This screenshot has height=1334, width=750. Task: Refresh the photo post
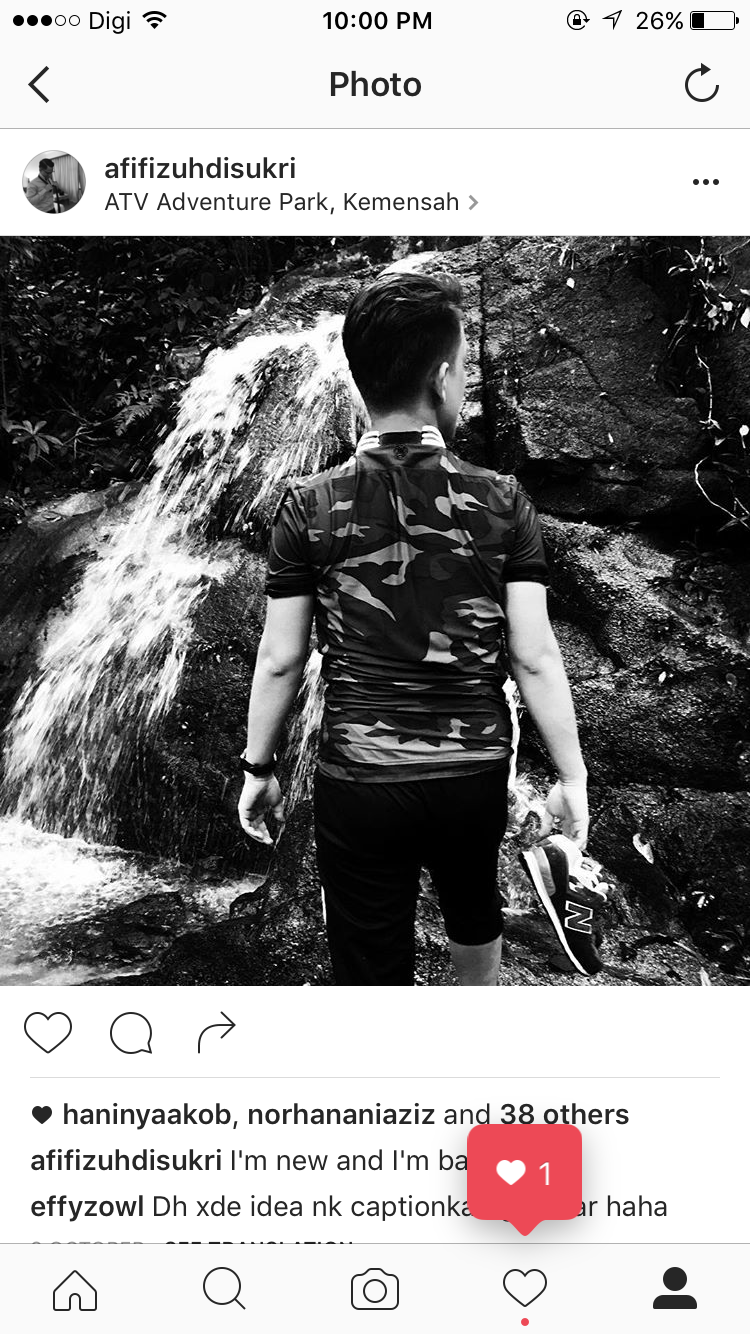tap(702, 84)
